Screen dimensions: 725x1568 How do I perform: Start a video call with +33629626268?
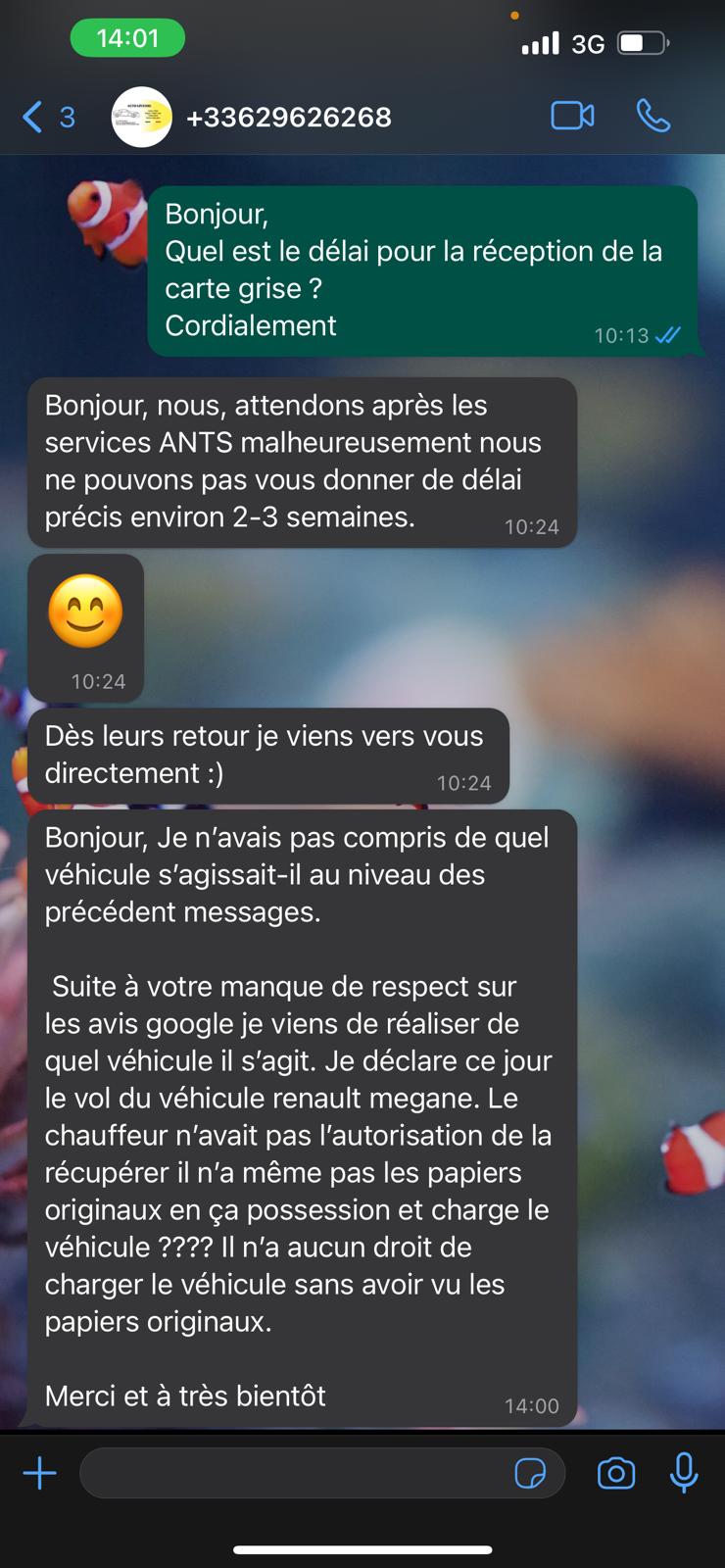(572, 117)
